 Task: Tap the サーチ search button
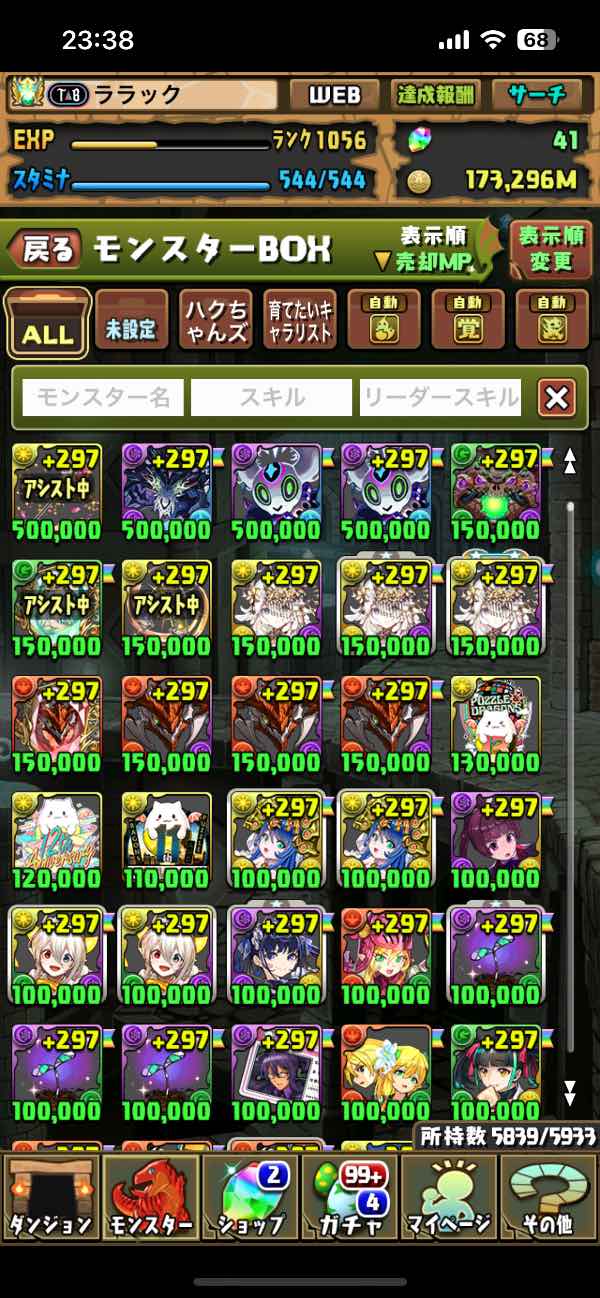coord(537,96)
